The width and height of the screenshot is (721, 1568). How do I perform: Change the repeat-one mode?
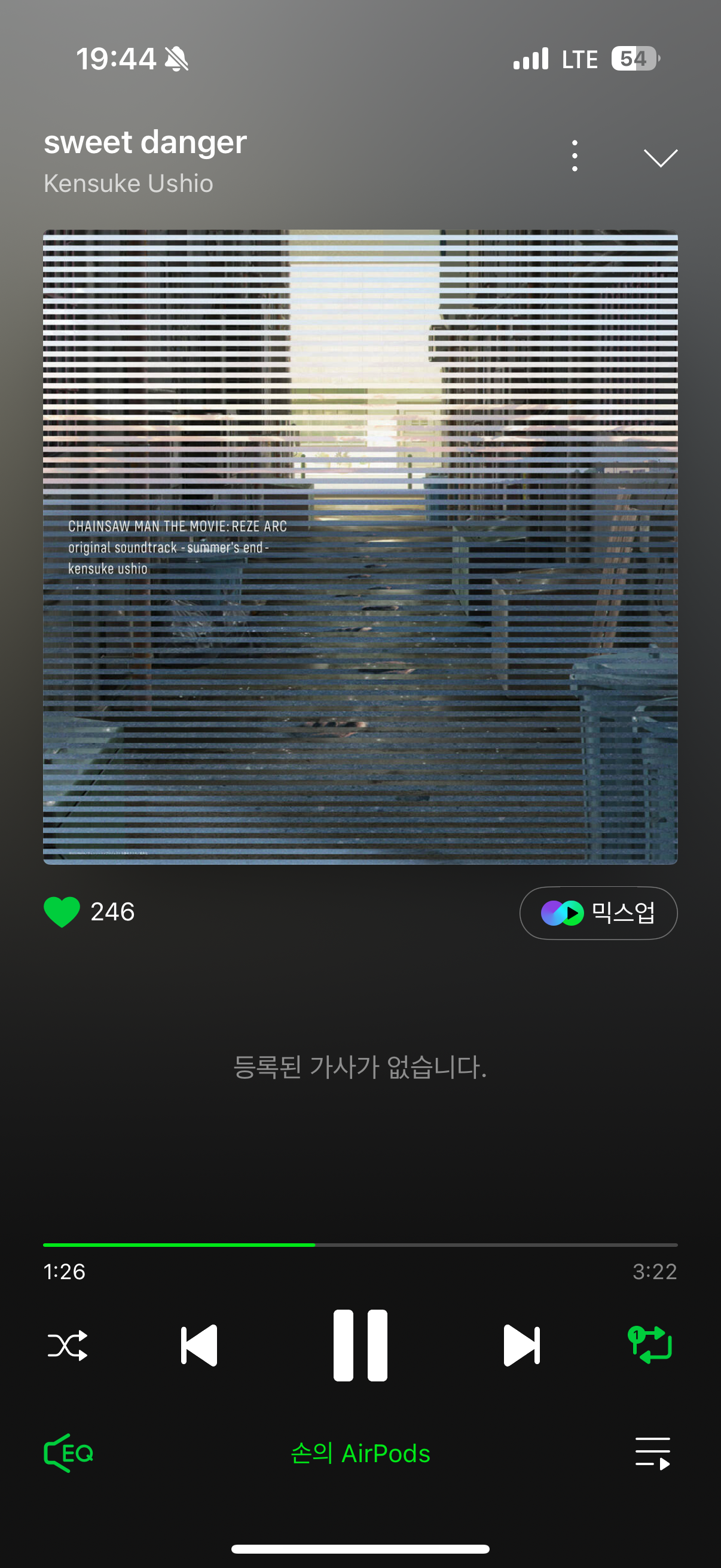650,1344
